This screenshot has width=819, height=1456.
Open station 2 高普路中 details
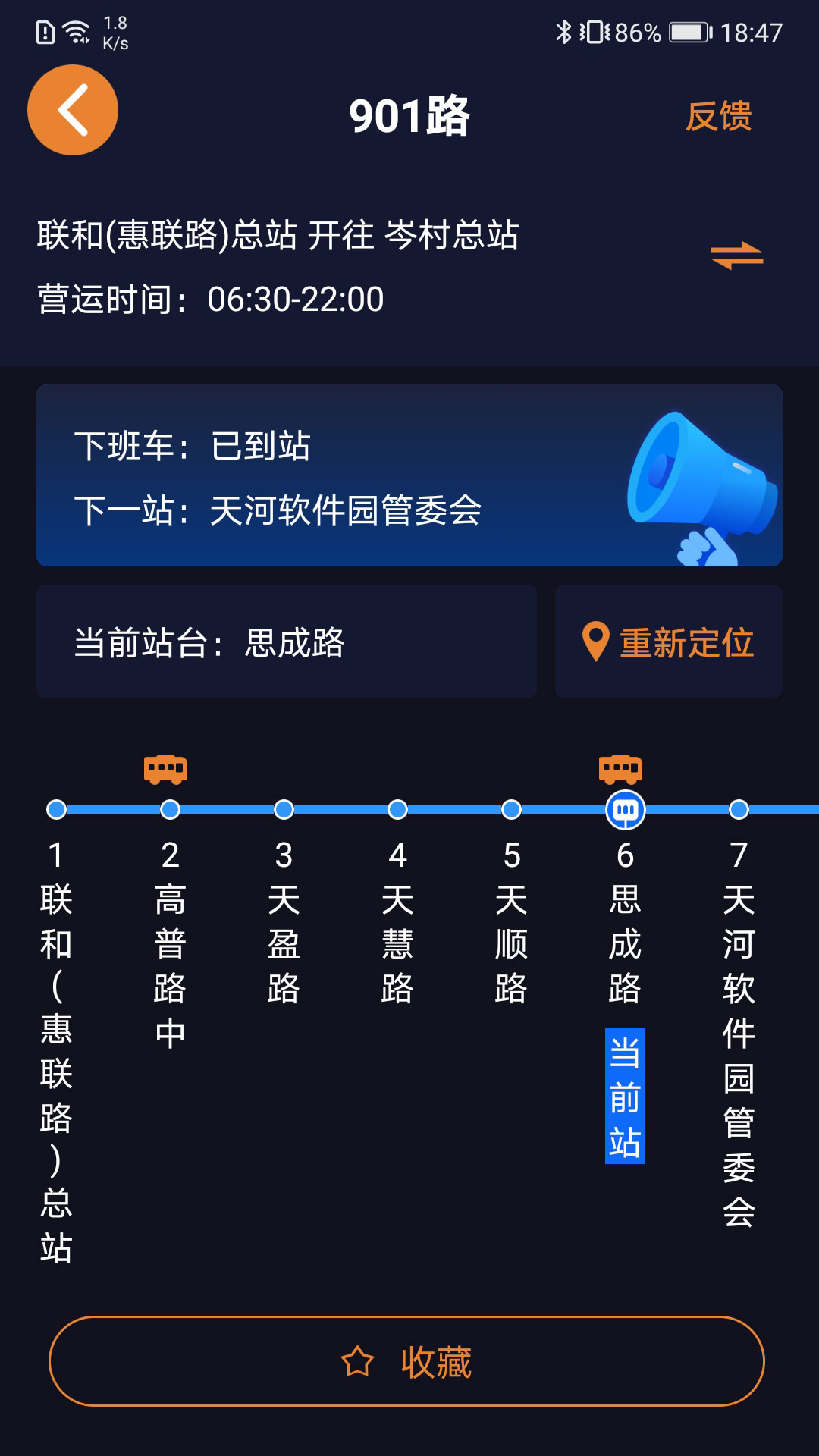168,811
